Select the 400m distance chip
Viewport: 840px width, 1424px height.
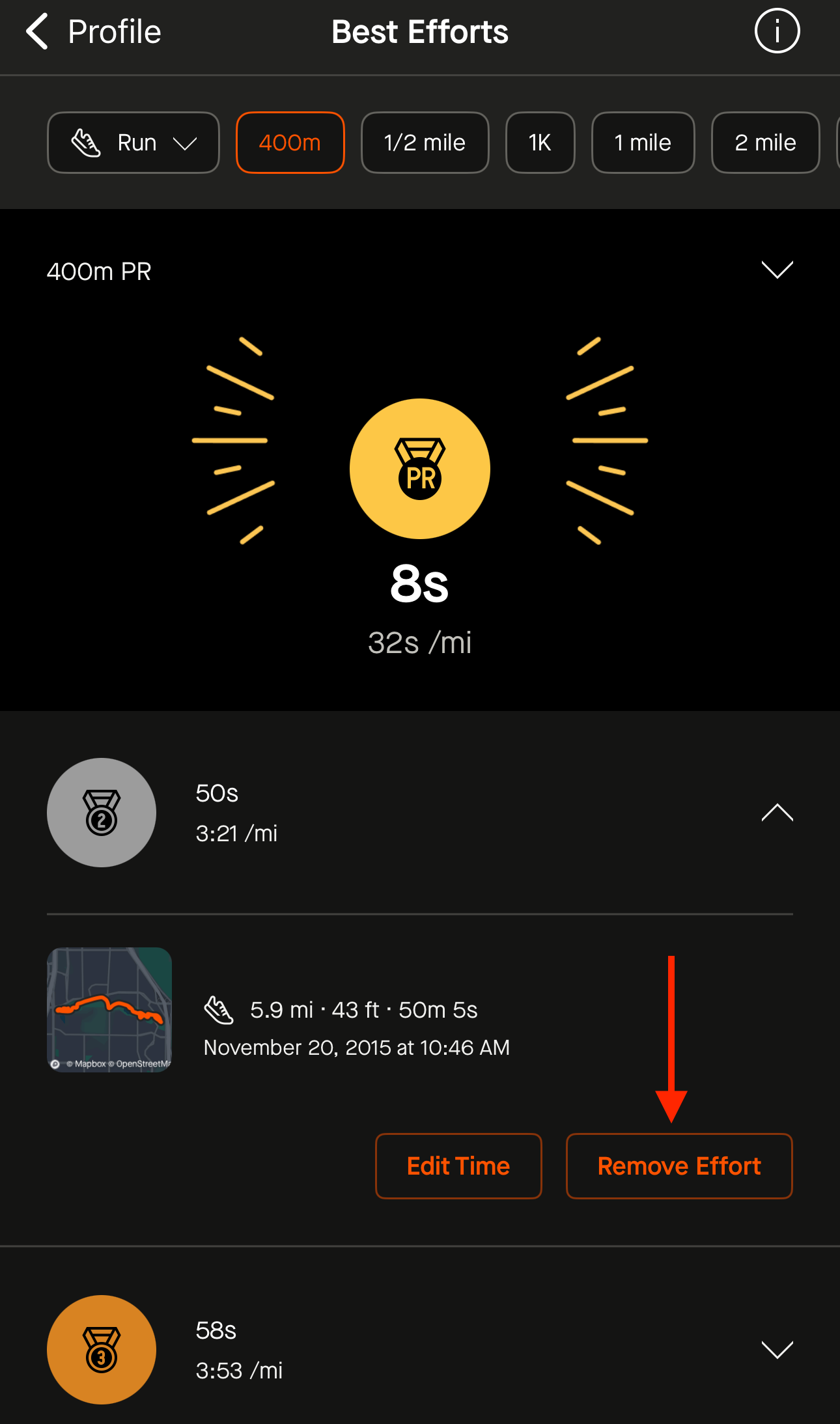[x=290, y=143]
